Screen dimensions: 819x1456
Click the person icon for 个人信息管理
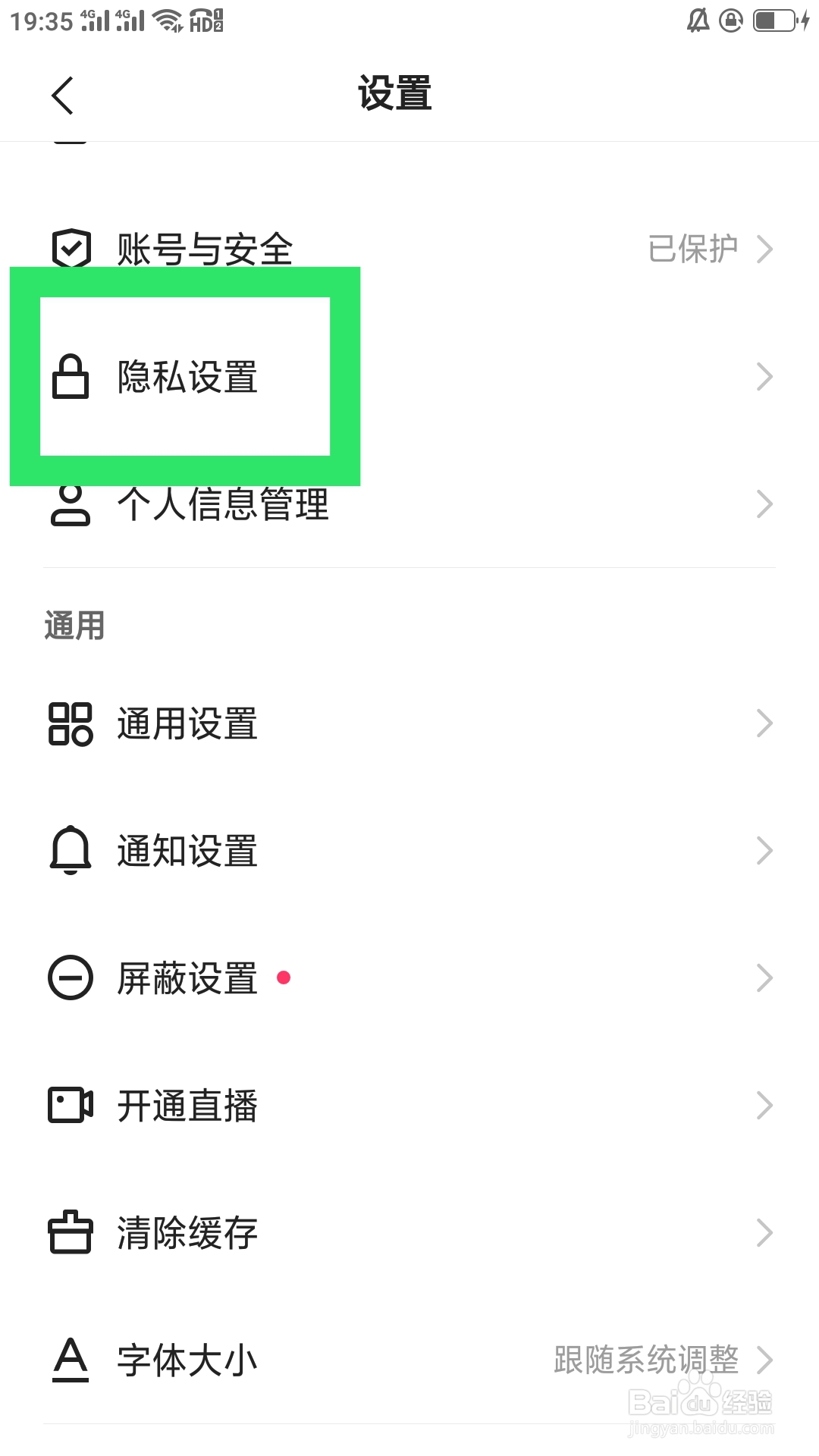[70, 505]
